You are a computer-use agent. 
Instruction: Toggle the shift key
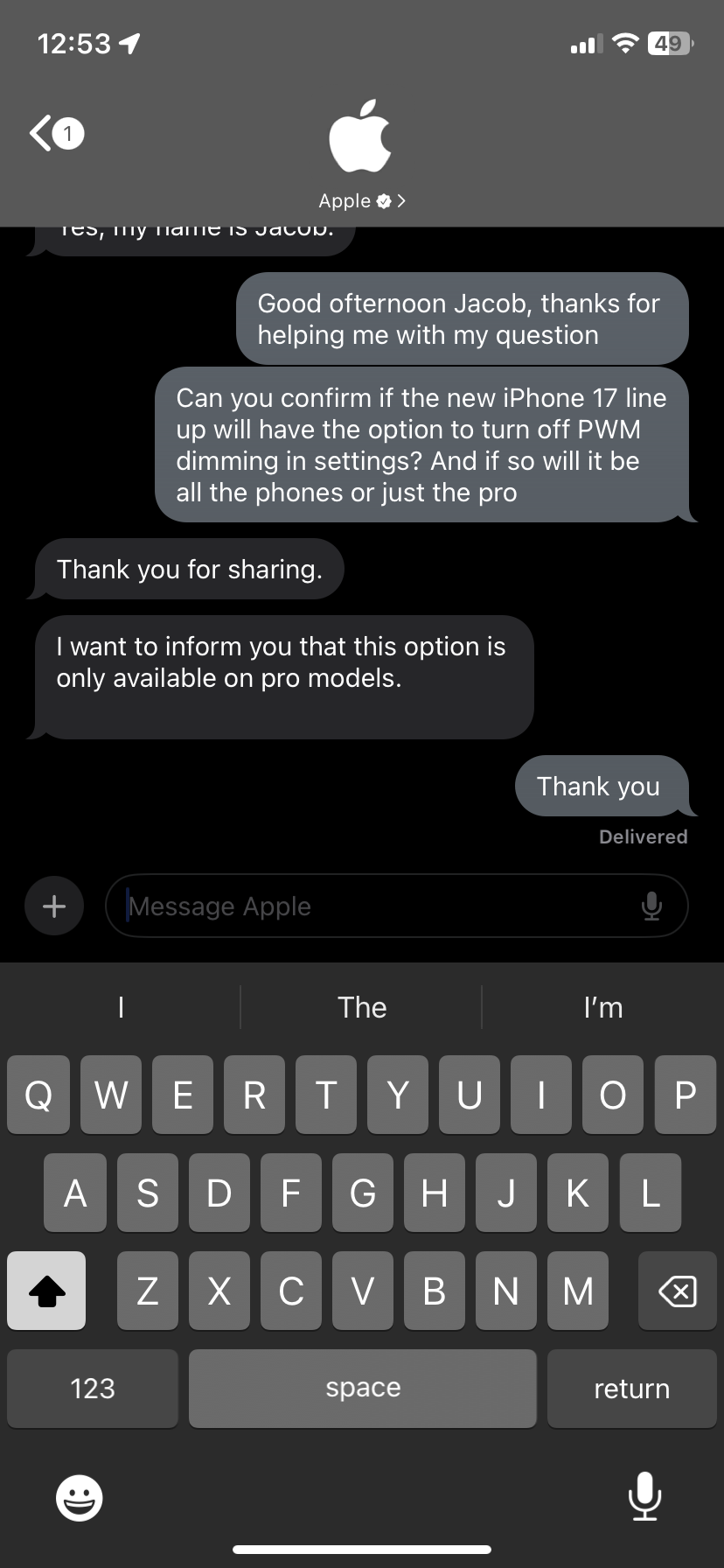click(47, 1291)
